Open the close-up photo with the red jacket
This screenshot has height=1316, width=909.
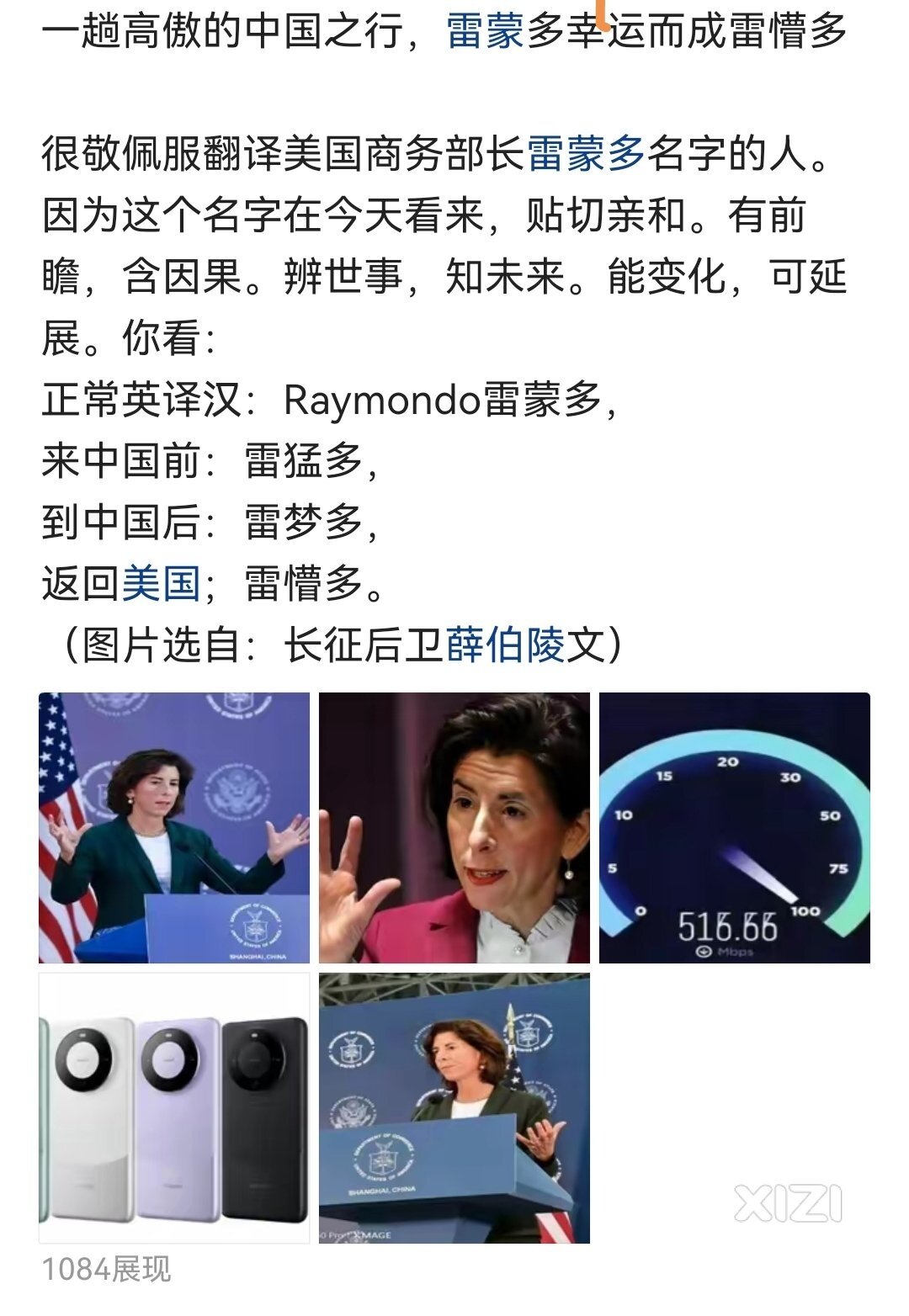454,828
